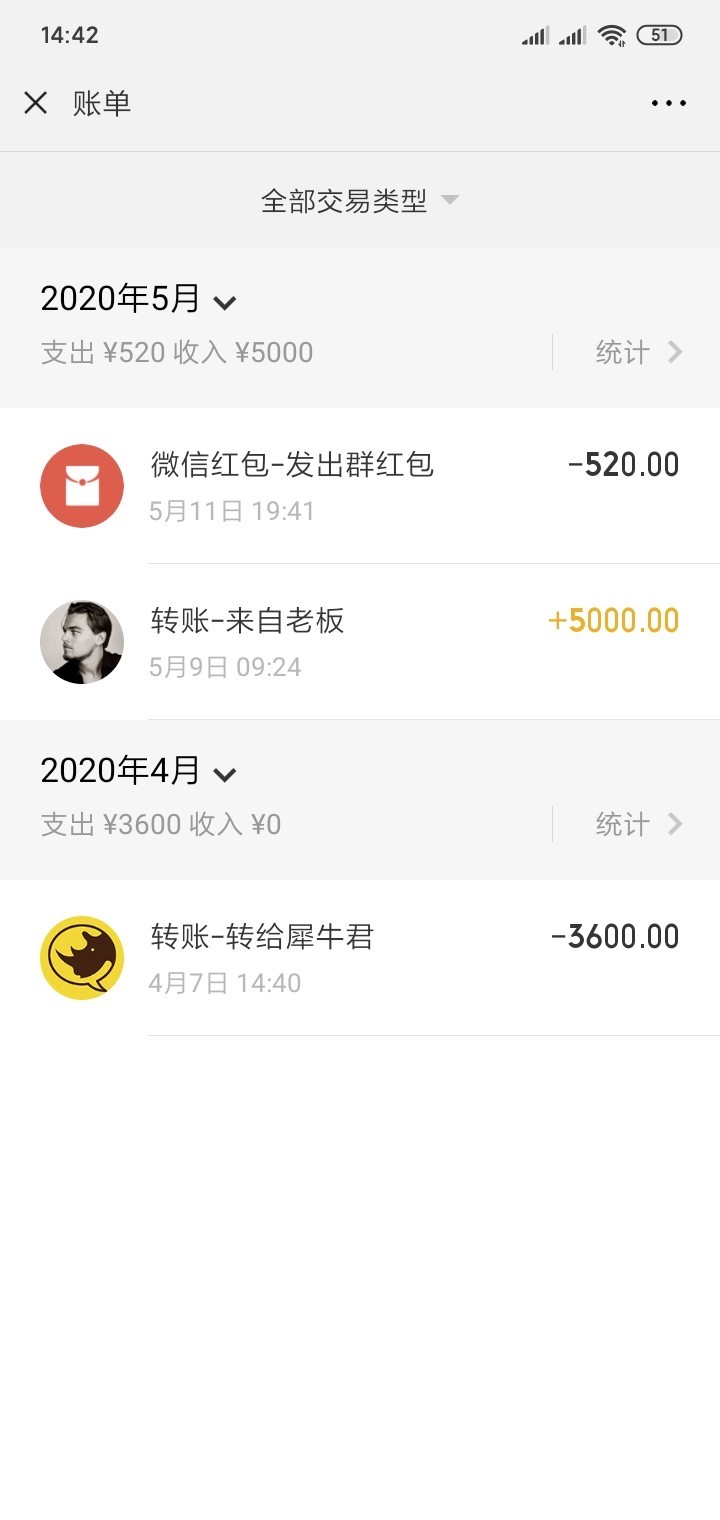Expand the 2020年5月 month selector

click(x=140, y=298)
